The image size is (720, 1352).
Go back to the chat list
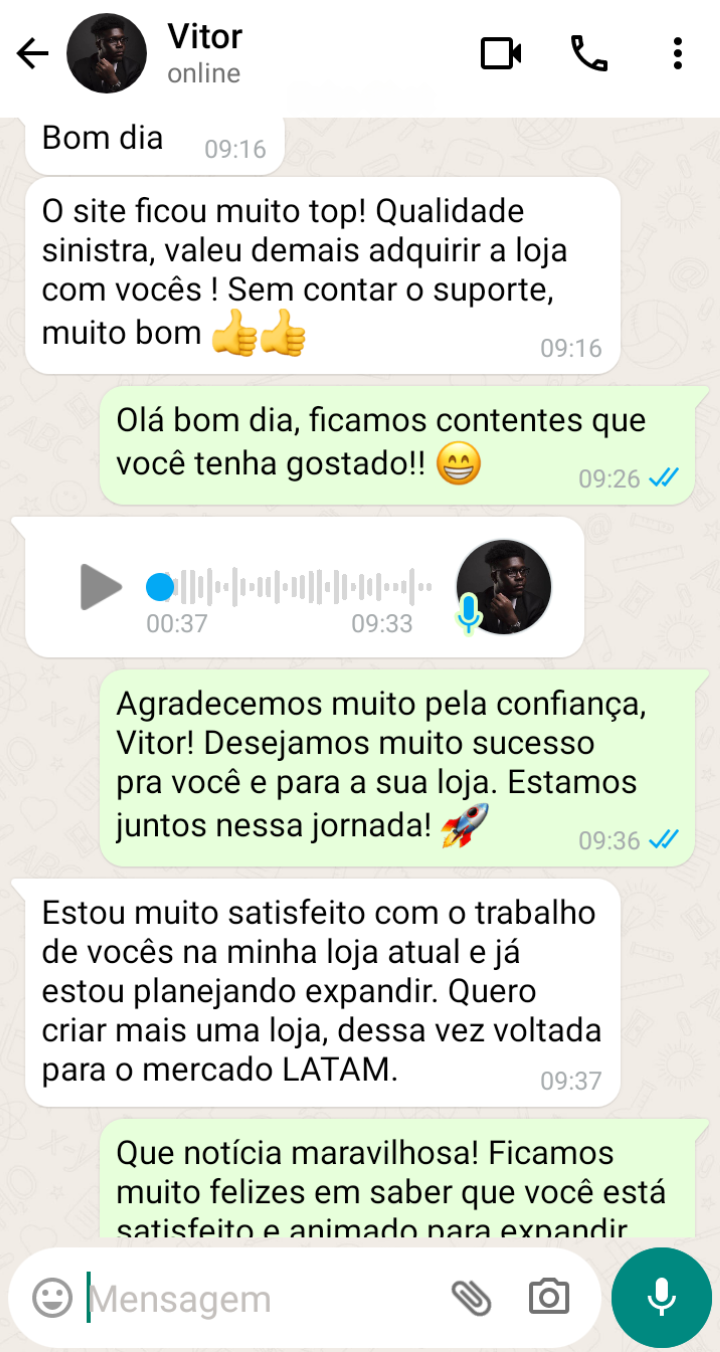(x=33, y=54)
